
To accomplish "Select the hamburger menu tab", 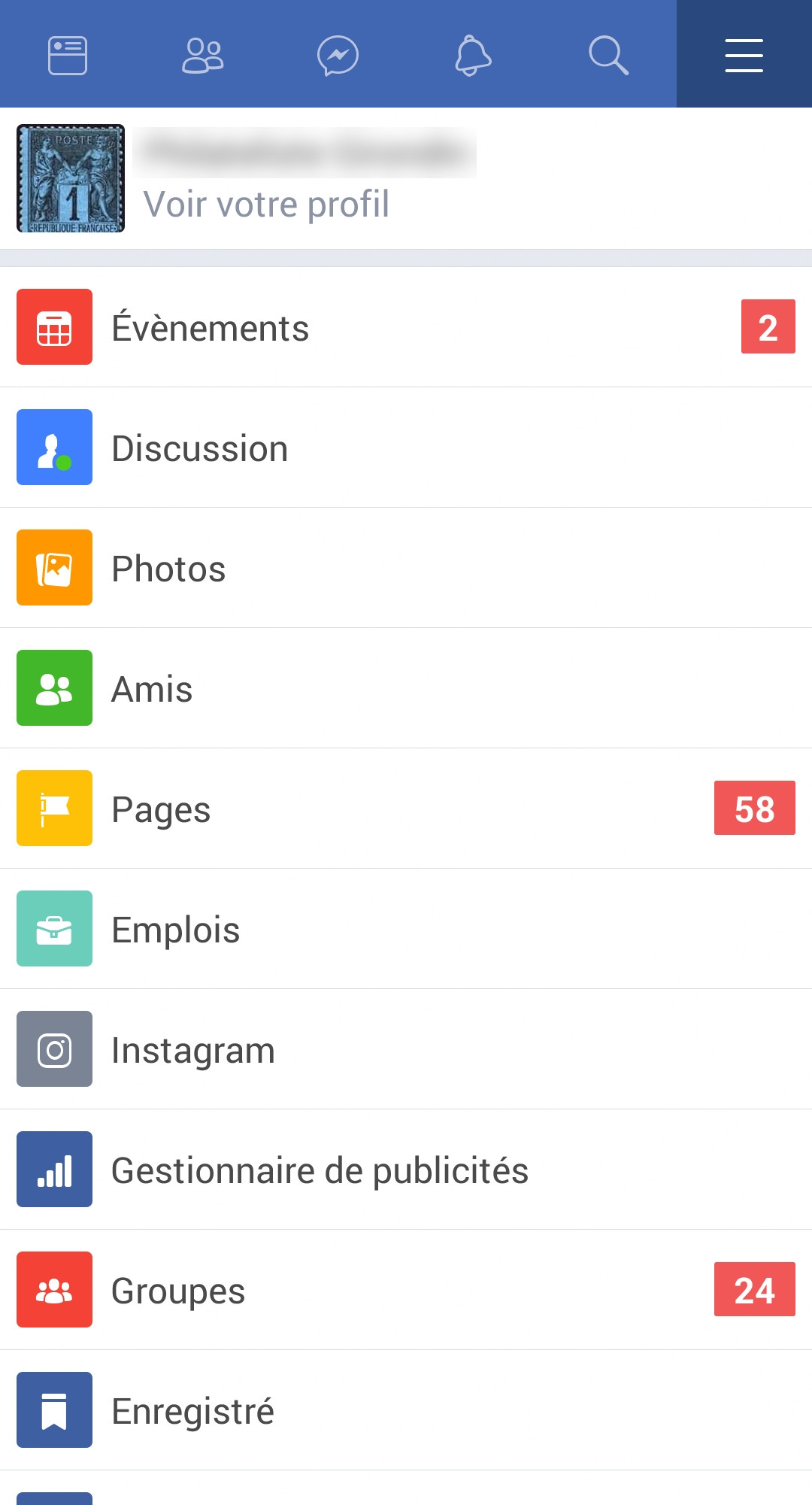I will [744, 55].
